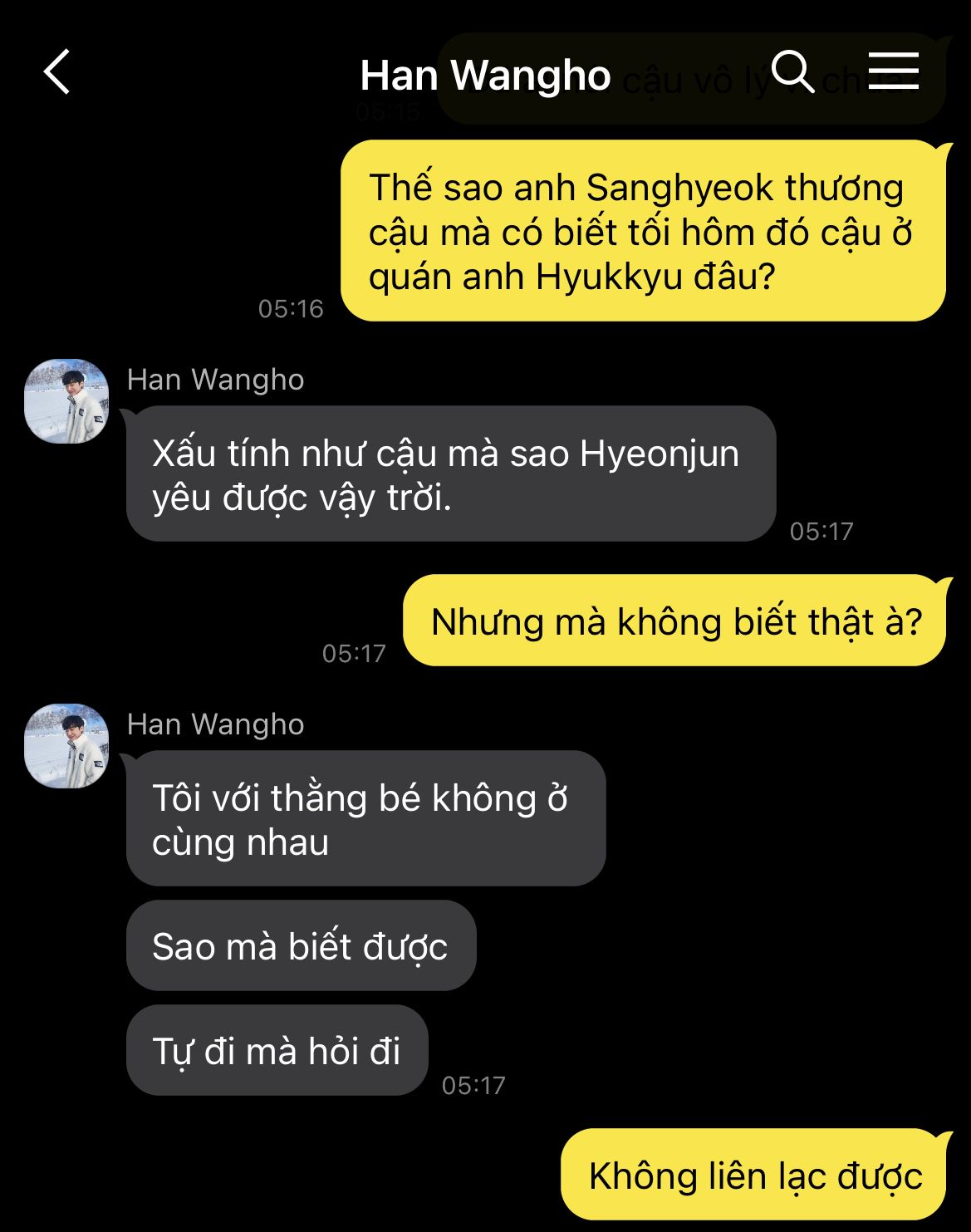View Han Wangho's avatar beside "Tôi với thằng bé" message
971x1232 pixels.
(66, 746)
